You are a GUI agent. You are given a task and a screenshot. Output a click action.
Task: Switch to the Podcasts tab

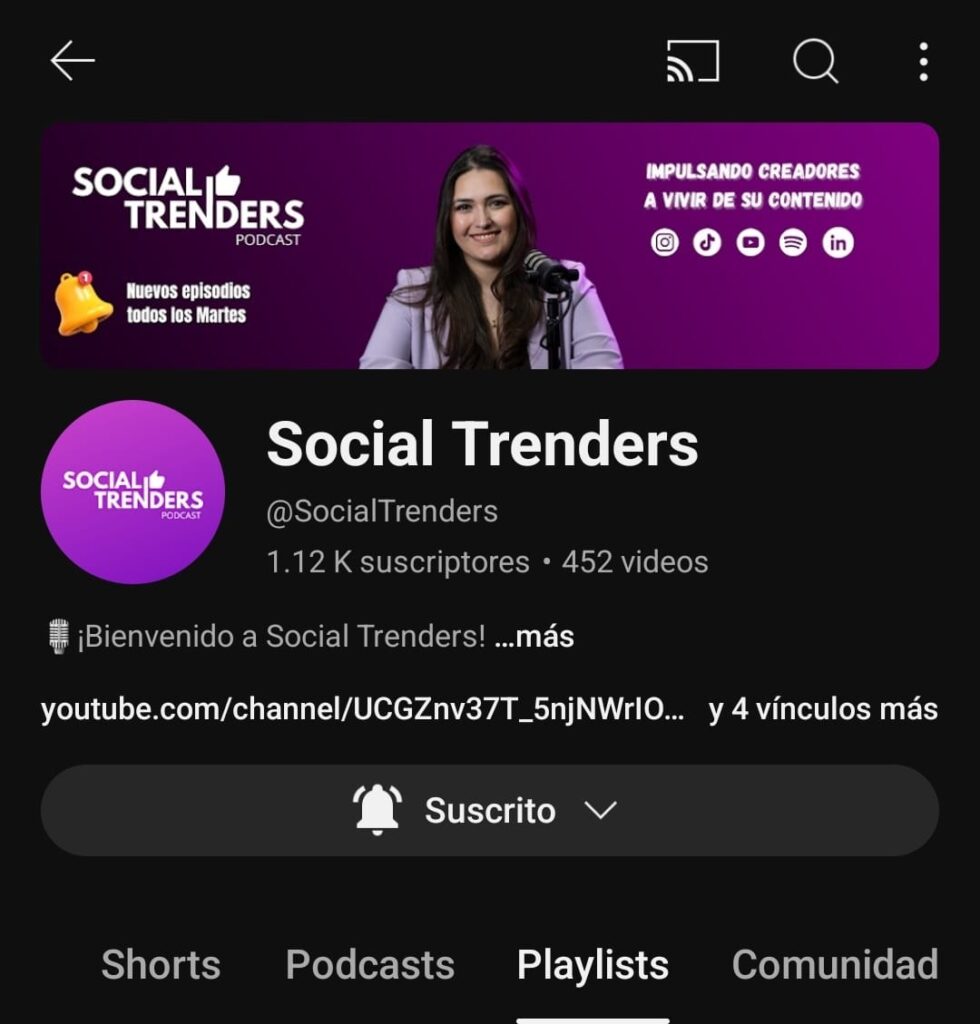click(x=370, y=966)
